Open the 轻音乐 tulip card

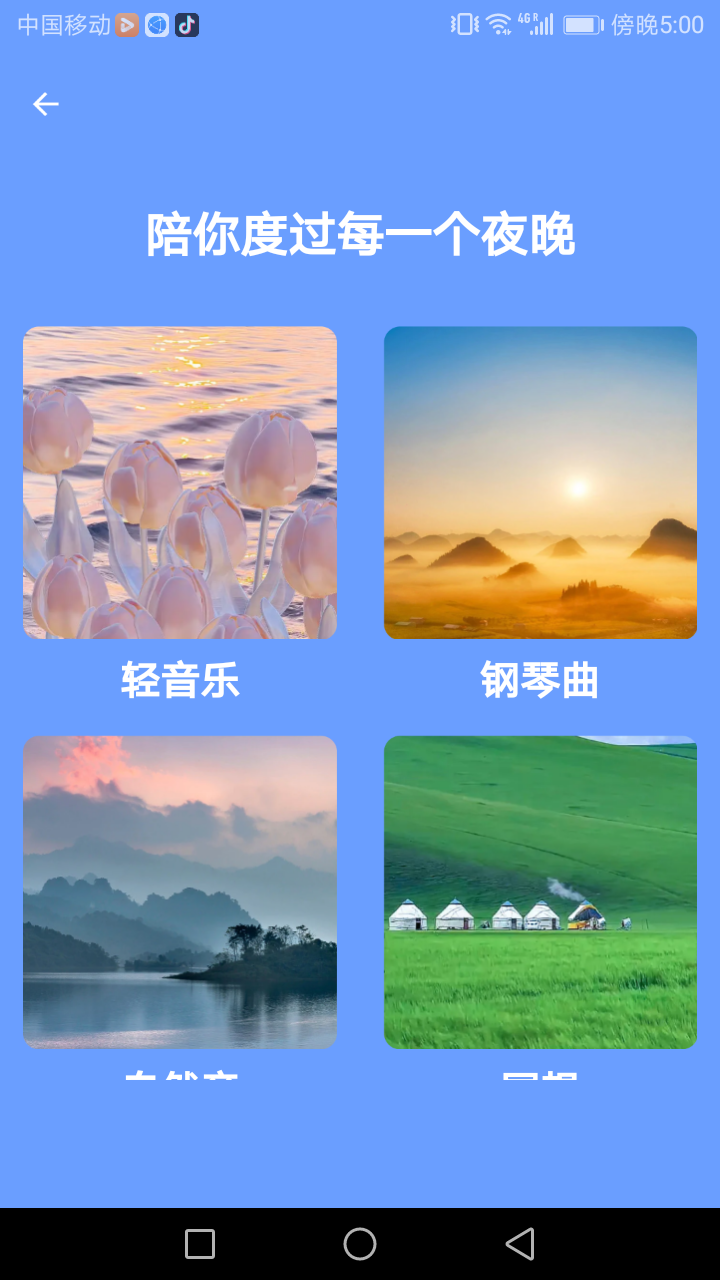180,483
